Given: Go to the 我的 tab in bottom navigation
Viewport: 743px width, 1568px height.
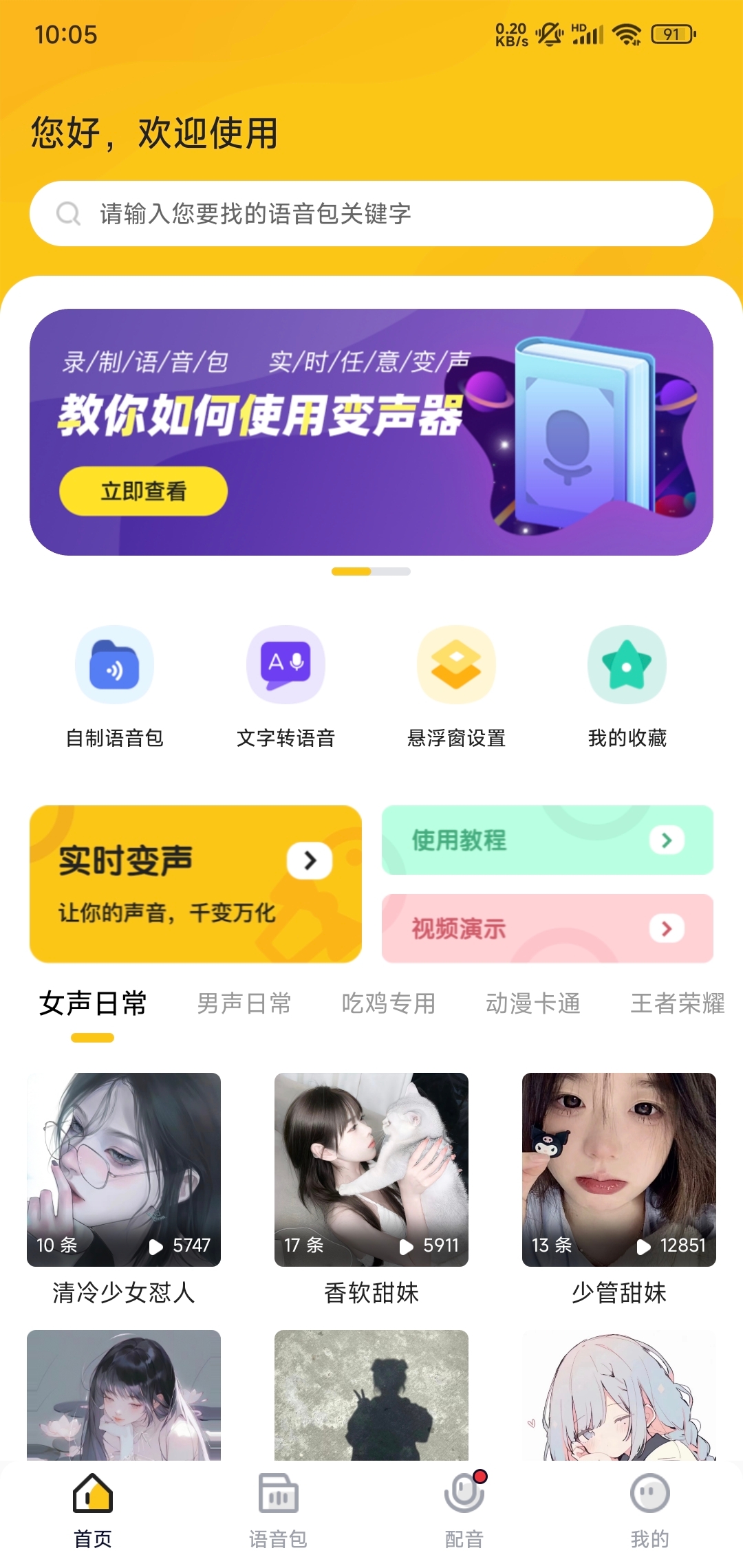Looking at the screenshot, I should [x=650, y=1510].
